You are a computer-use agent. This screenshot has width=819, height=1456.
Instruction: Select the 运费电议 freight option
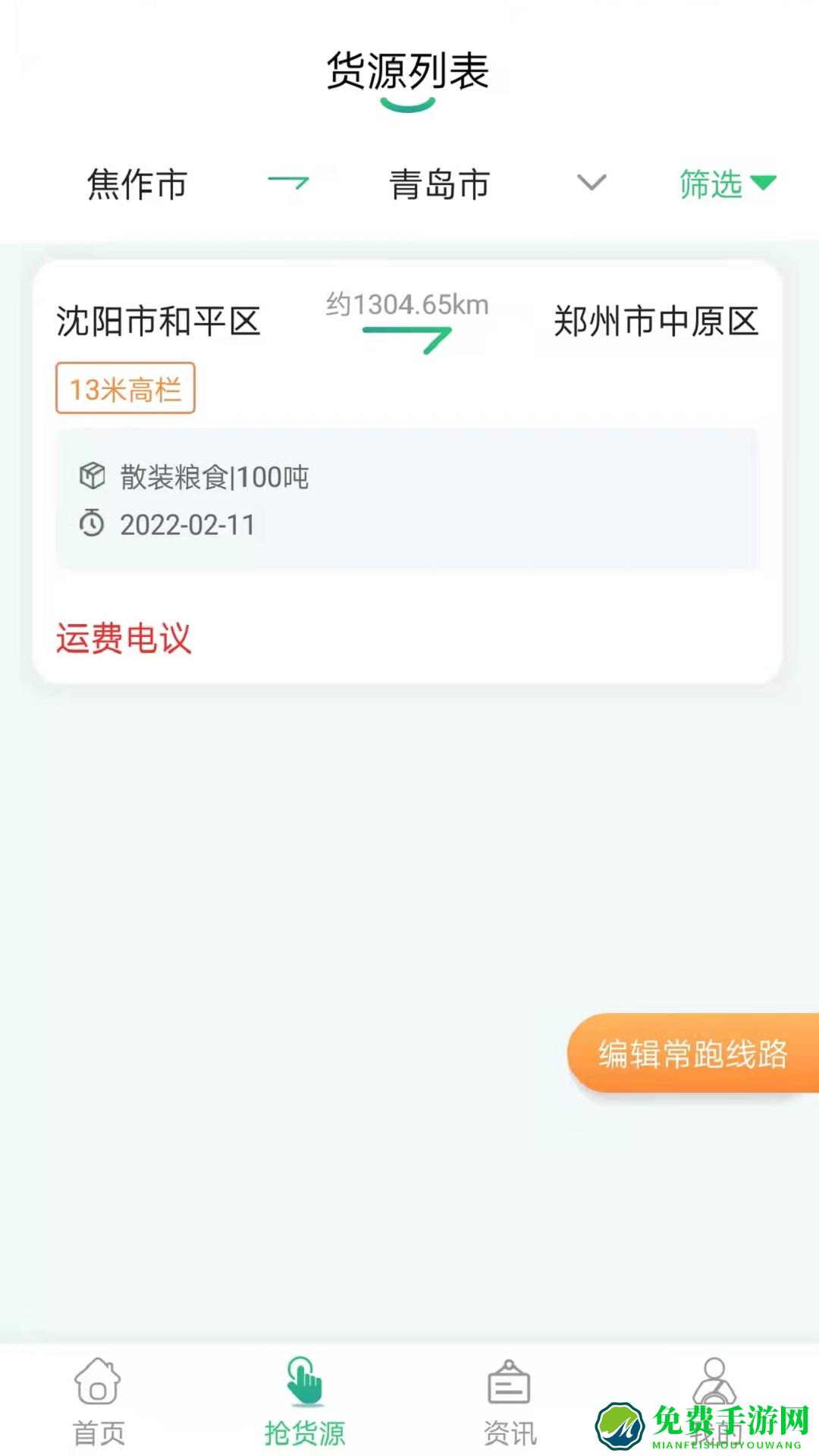point(124,639)
